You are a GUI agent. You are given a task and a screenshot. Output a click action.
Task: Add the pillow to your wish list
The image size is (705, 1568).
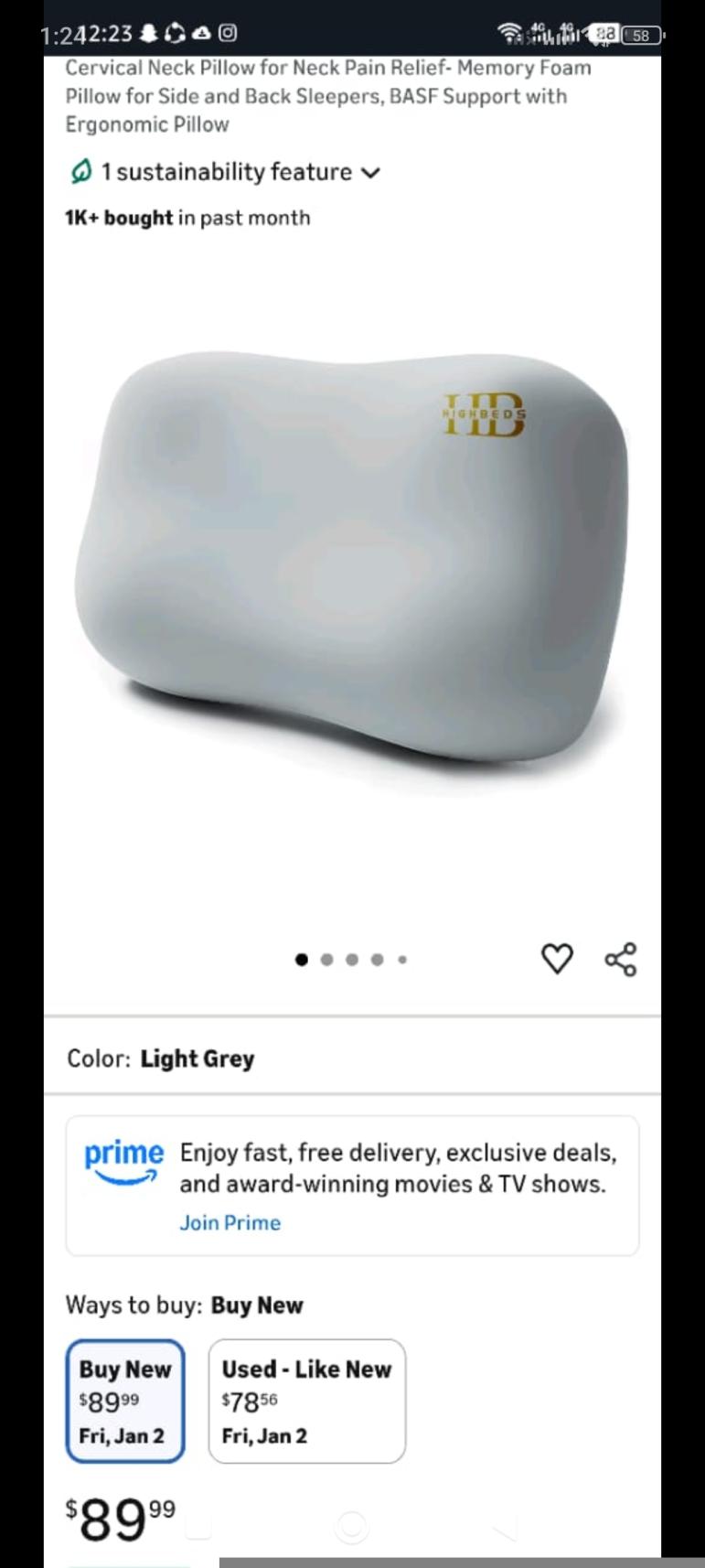click(x=557, y=959)
